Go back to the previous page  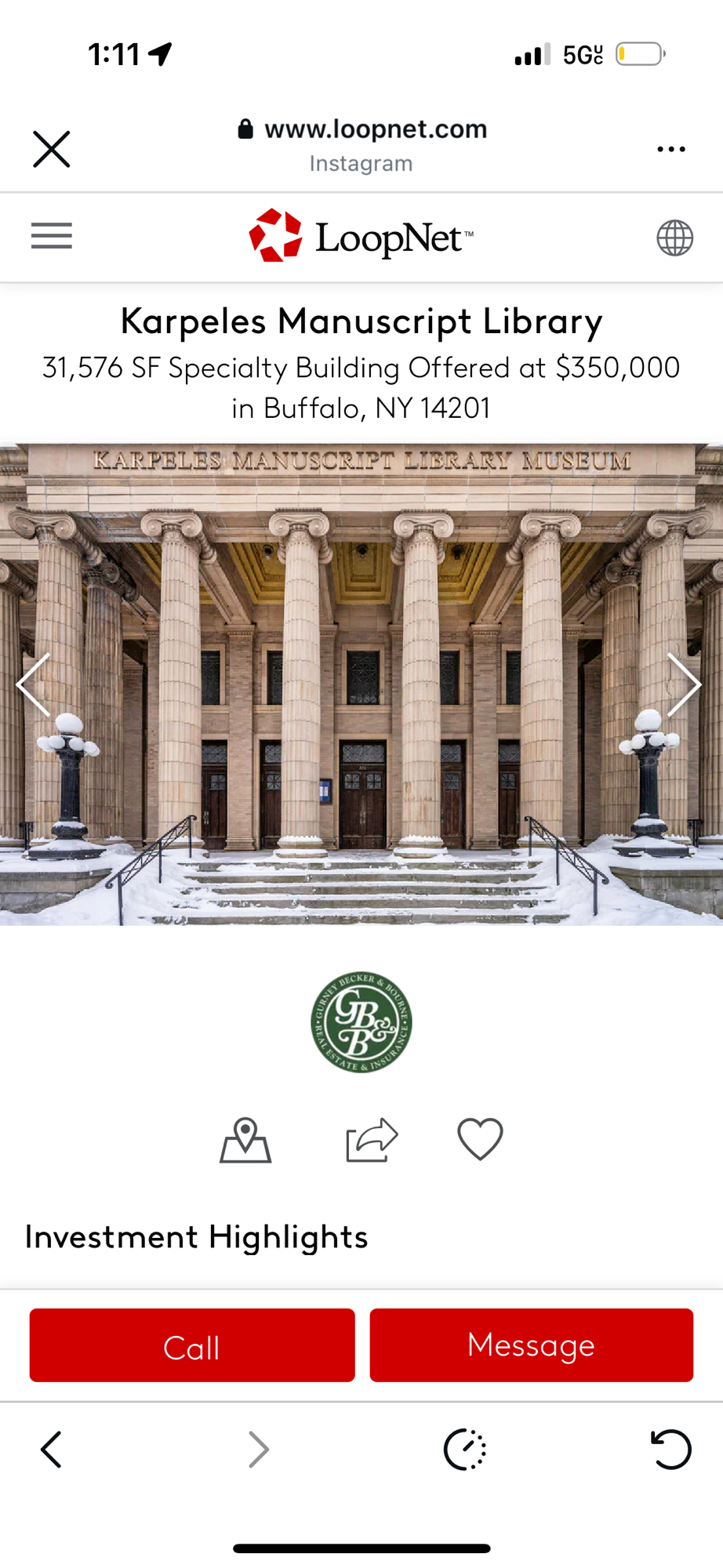[x=52, y=1450]
